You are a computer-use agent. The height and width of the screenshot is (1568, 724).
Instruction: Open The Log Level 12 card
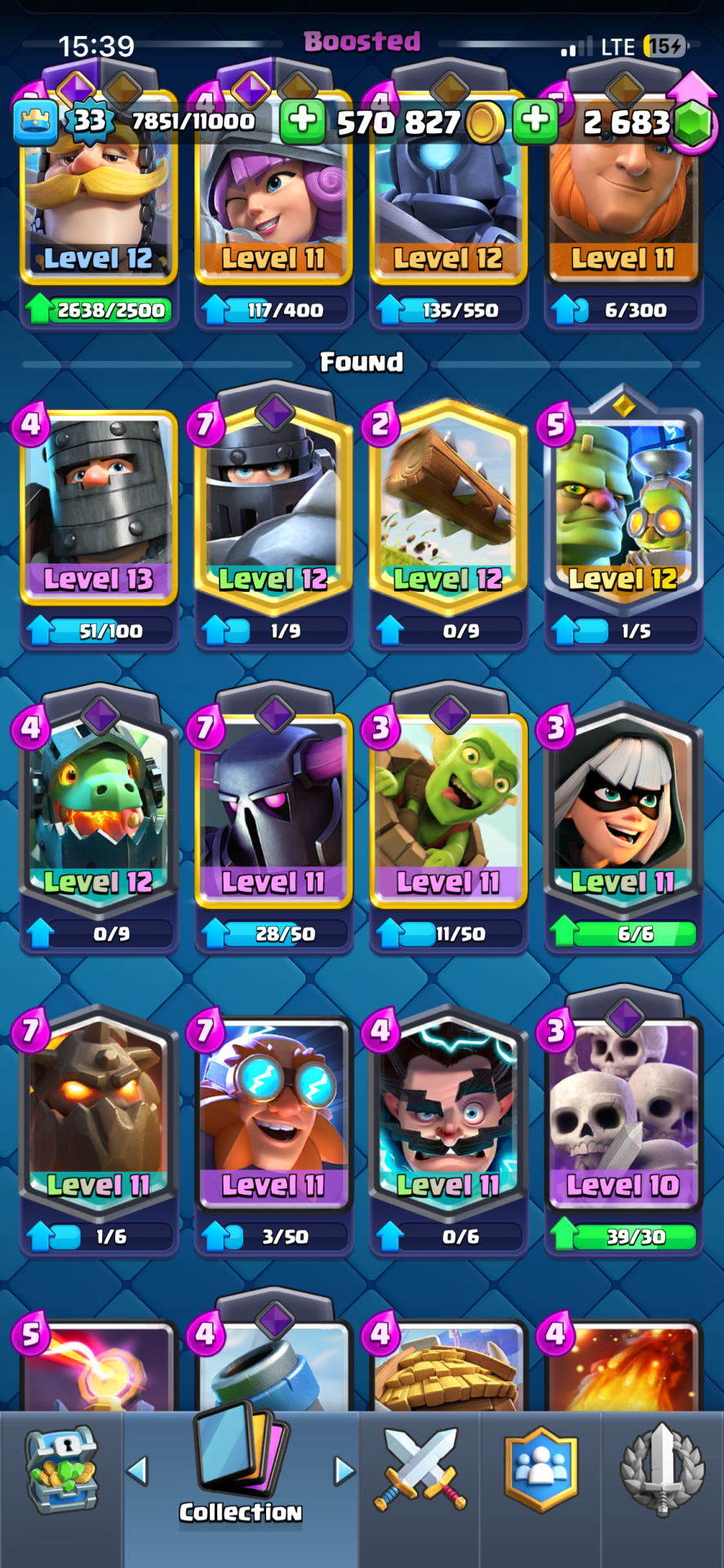tap(448, 508)
